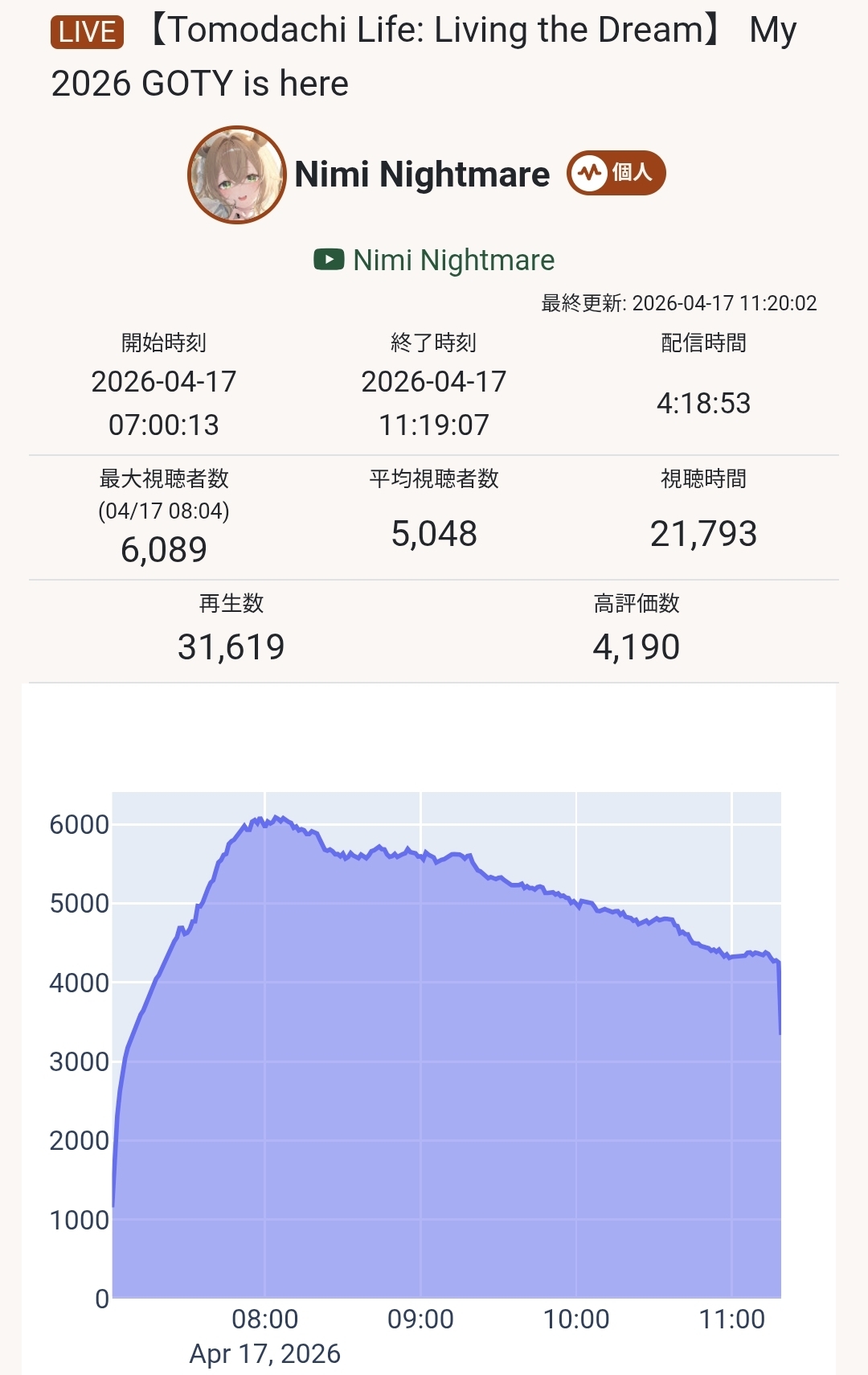
Task: Open Nimi Nightmare's profile avatar
Action: tap(237, 174)
